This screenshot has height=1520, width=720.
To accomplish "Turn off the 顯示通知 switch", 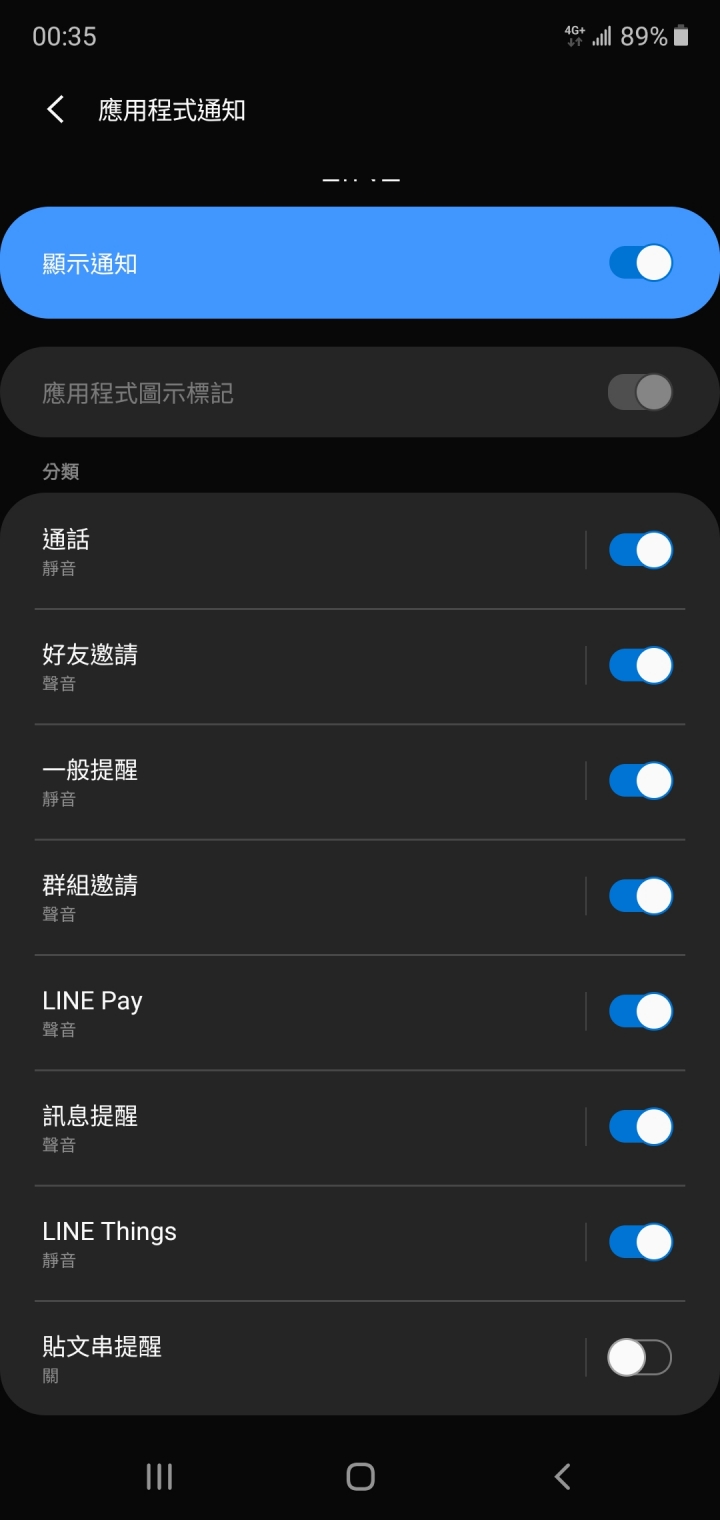I will (640, 263).
